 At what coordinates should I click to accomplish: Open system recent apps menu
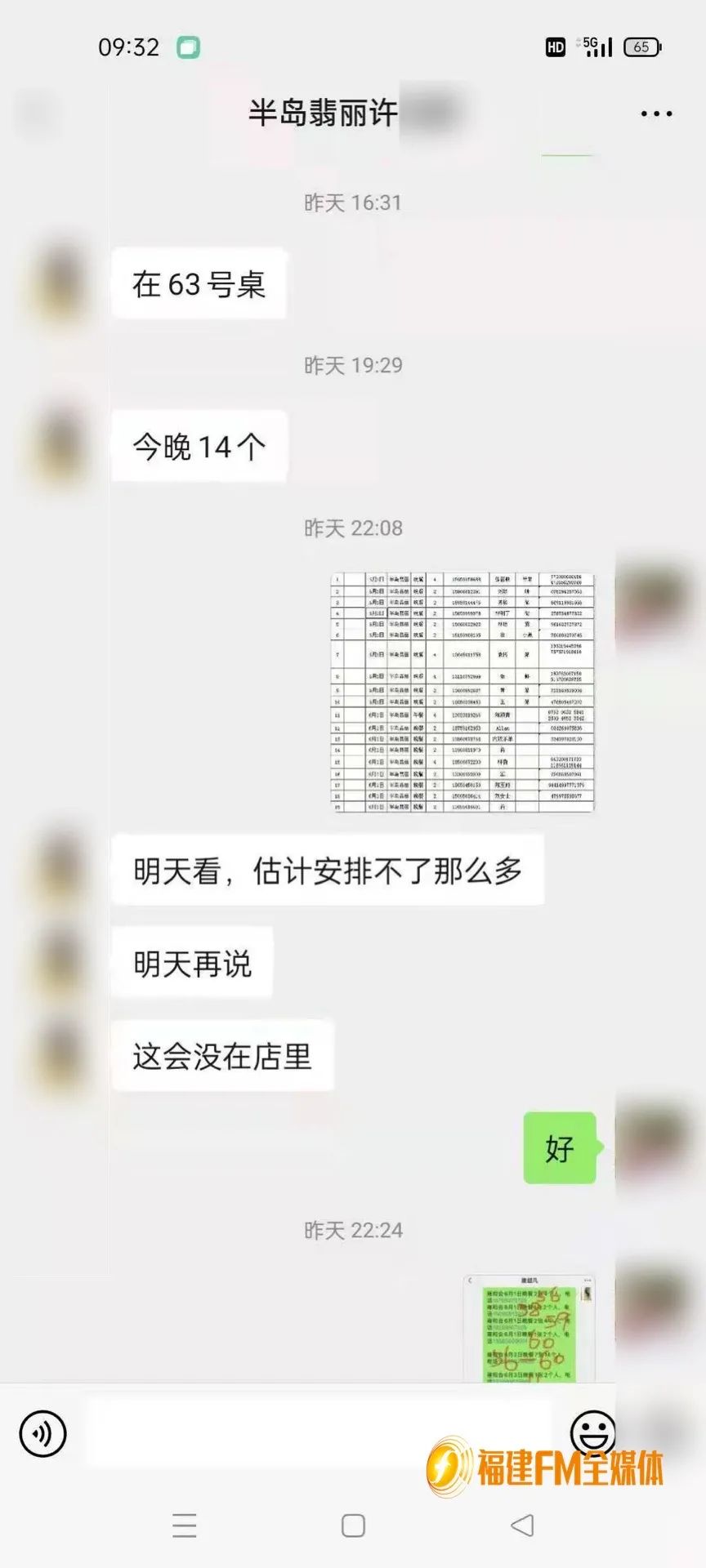click(x=185, y=1525)
